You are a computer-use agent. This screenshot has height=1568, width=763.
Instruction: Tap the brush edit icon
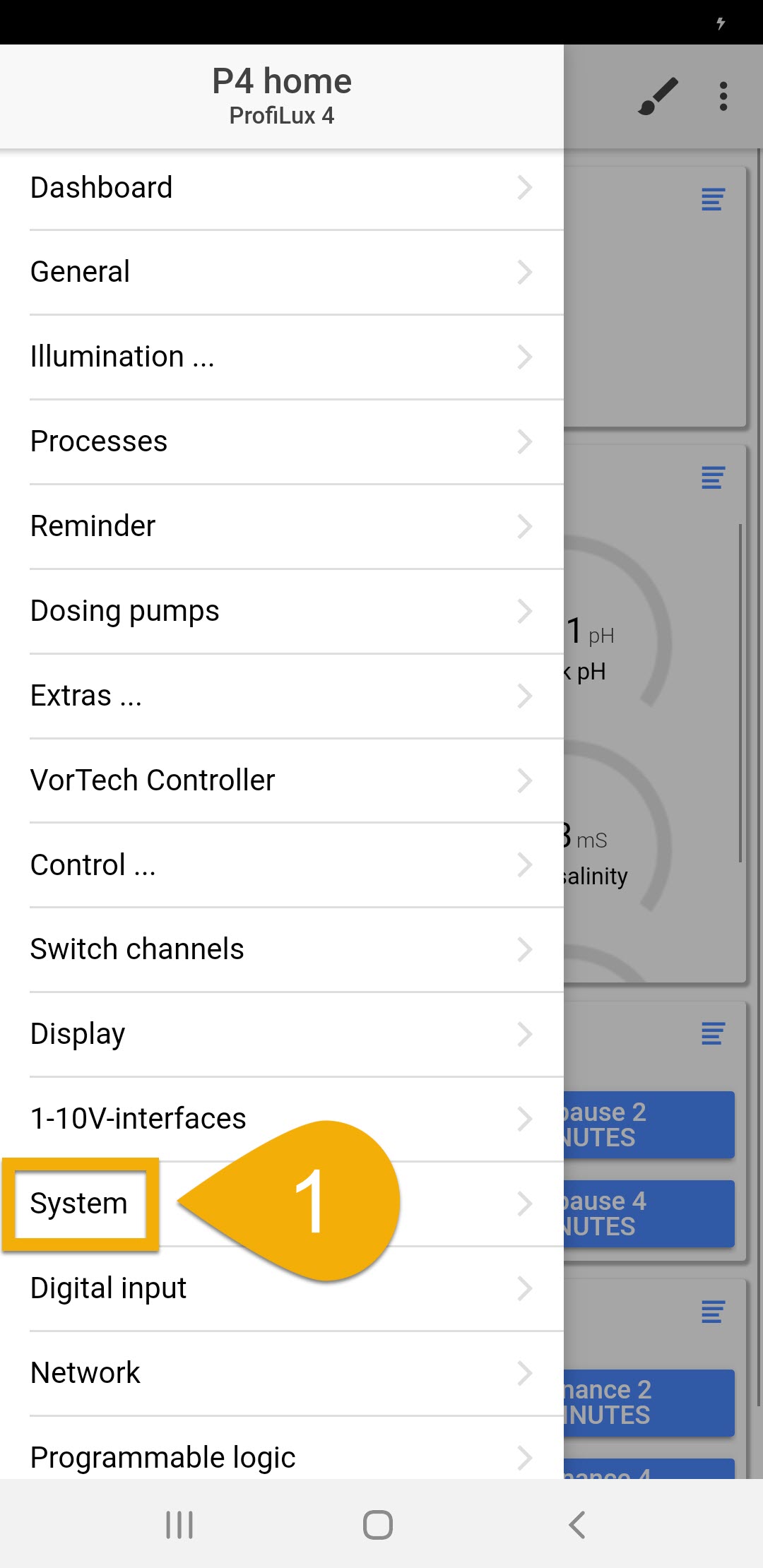click(658, 96)
